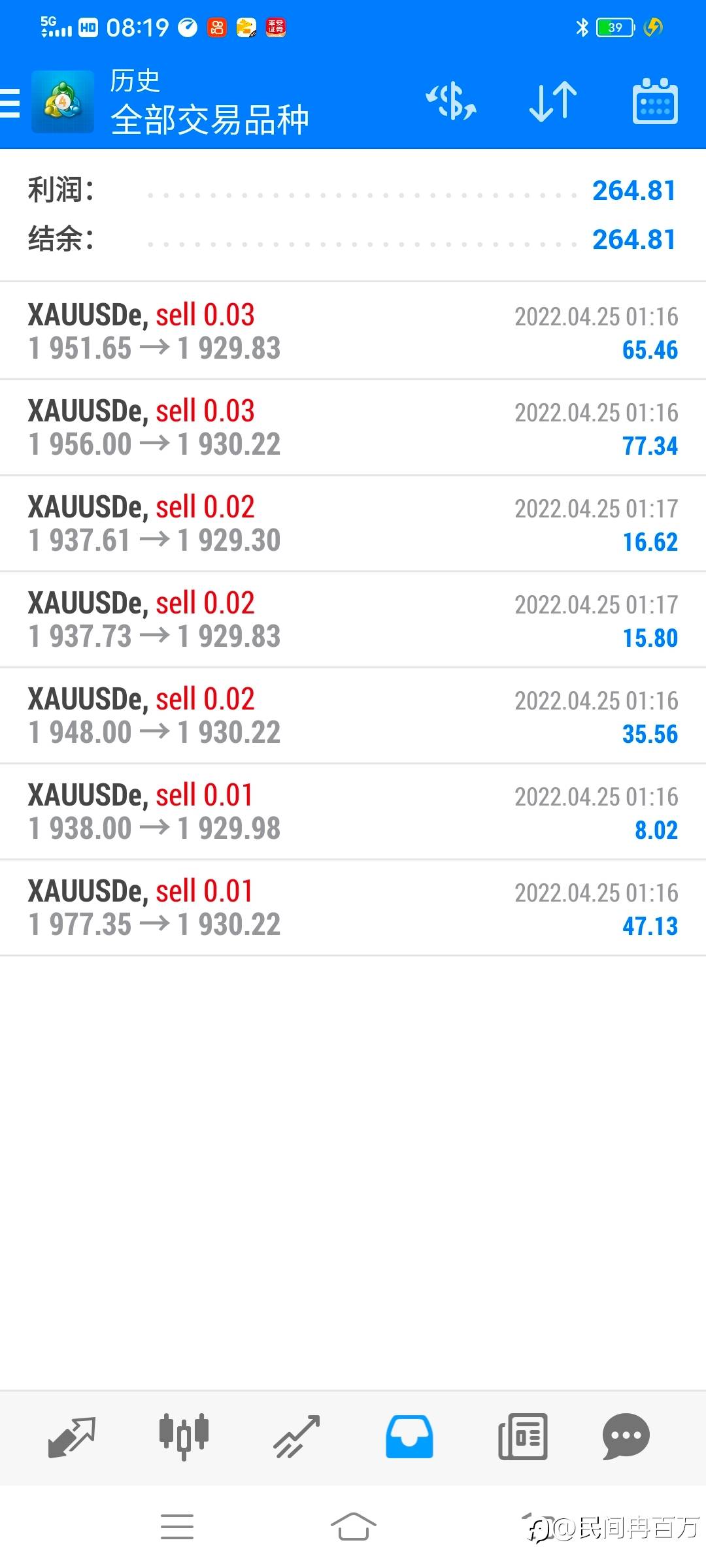
Task: Switch to the Trade tab
Action: tap(297, 1436)
